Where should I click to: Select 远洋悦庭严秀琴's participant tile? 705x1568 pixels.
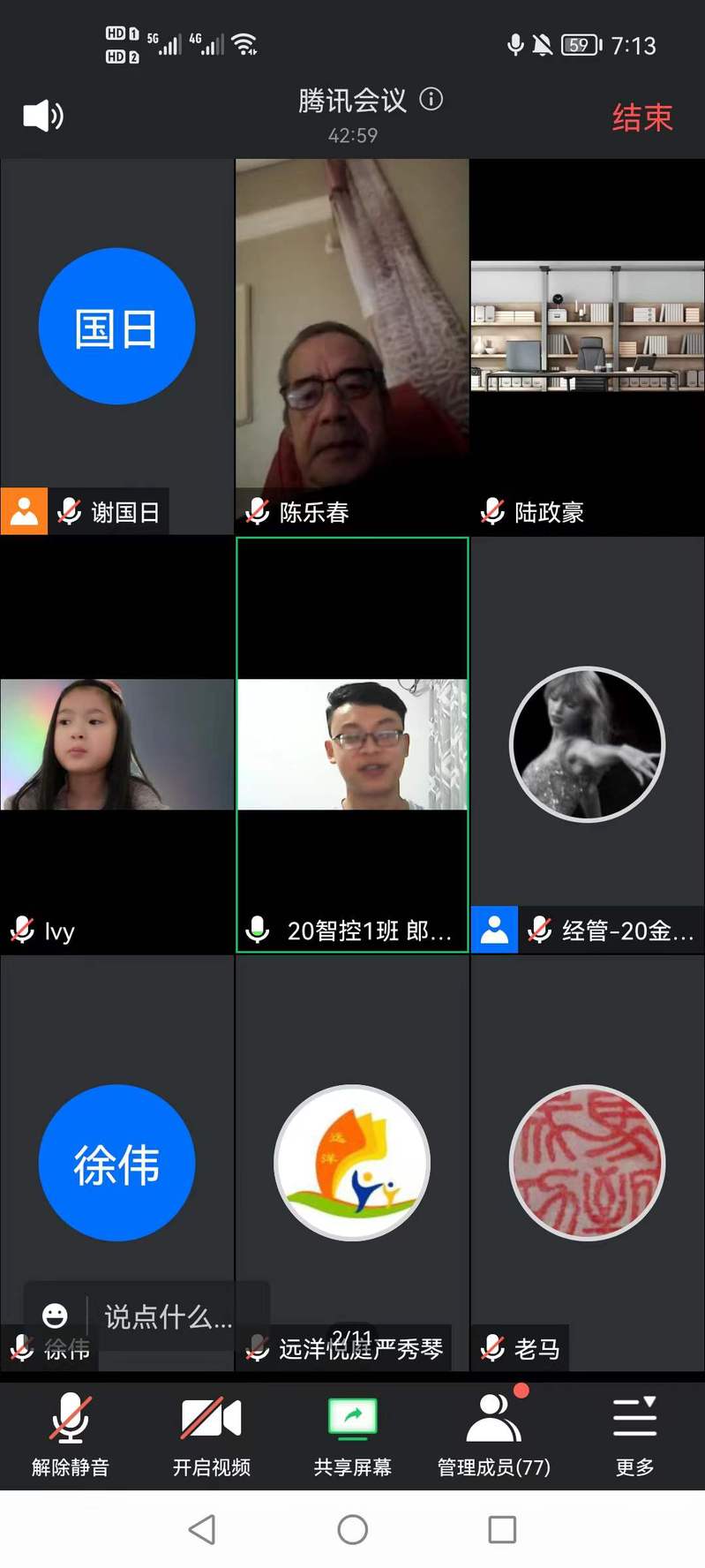click(x=352, y=1163)
